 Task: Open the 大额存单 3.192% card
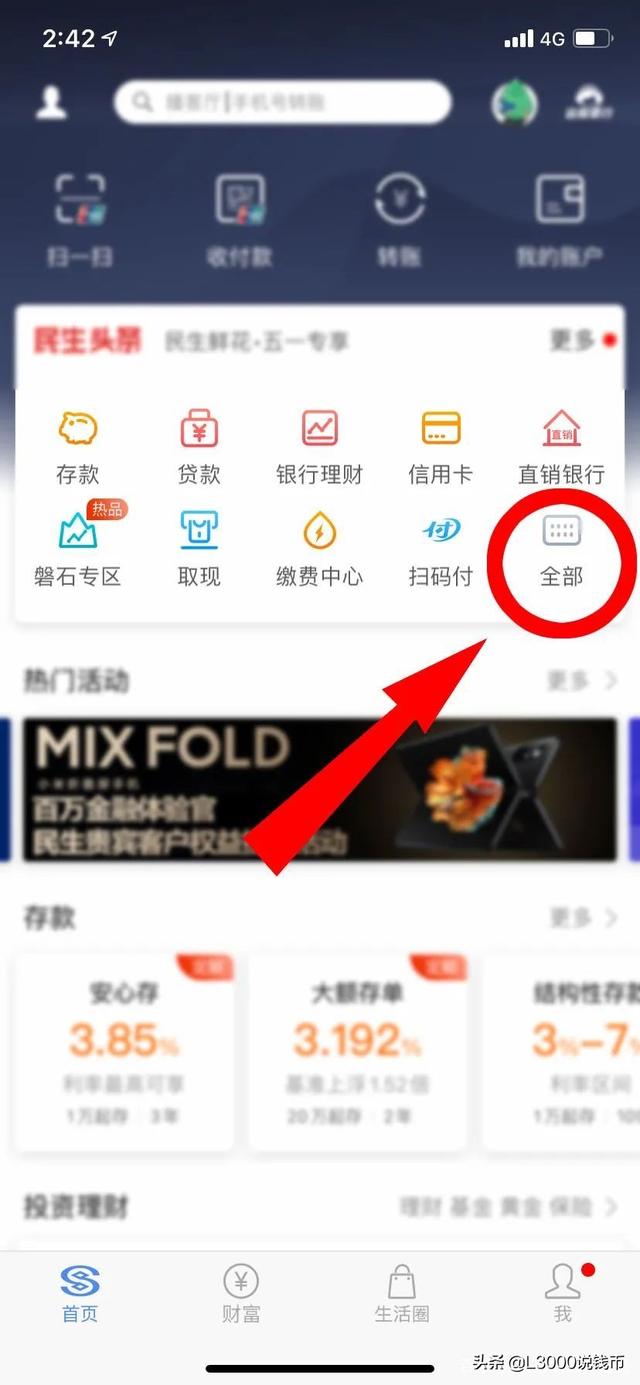[x=357, y=1048]
